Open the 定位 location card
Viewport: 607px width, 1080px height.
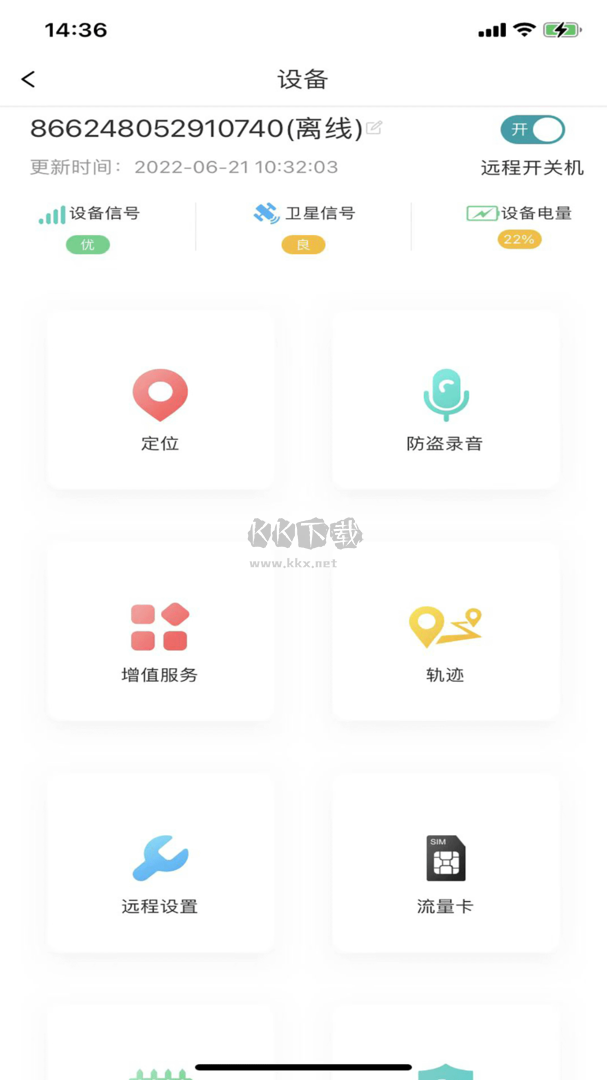click(x=160, y=400)
